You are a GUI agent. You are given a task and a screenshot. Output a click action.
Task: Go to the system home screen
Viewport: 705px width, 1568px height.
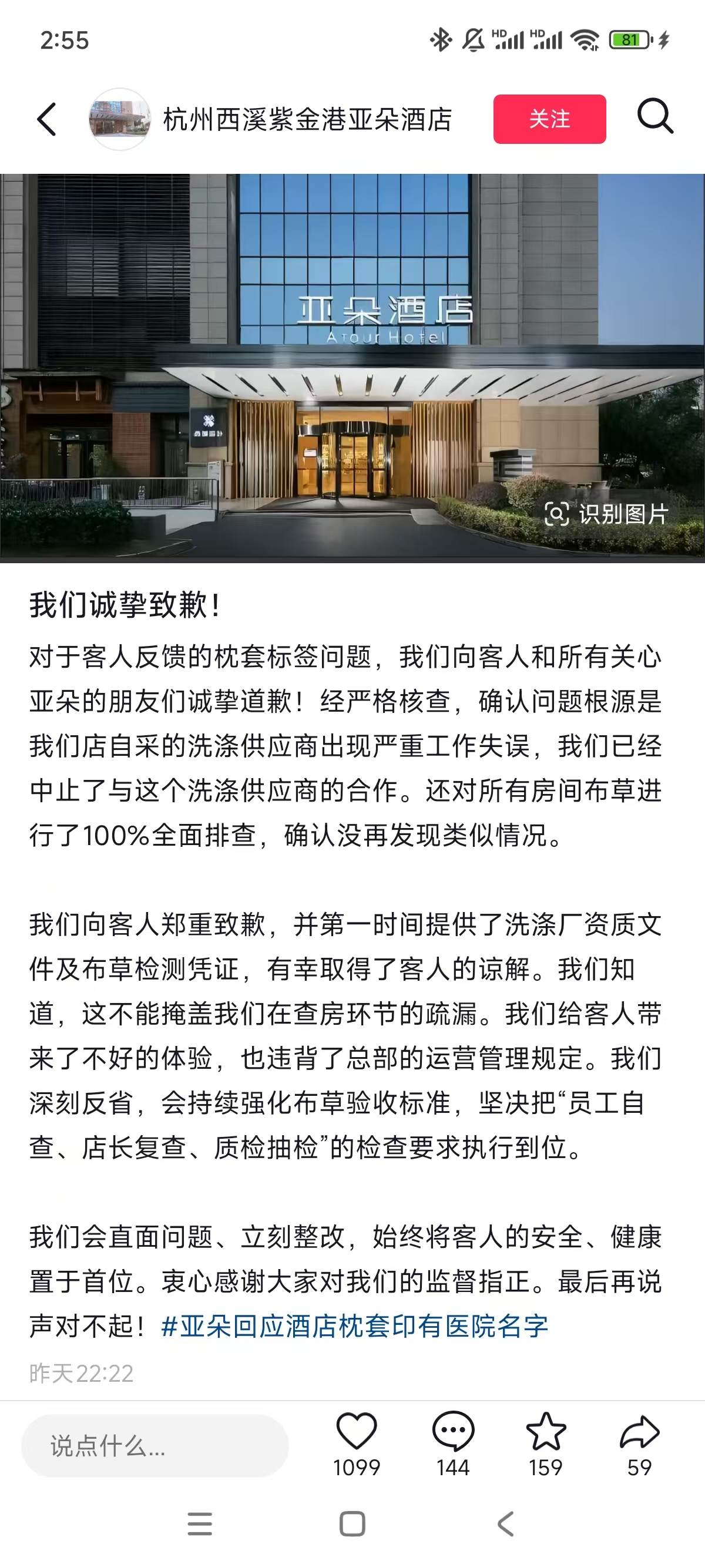[x=352, y=1523]
